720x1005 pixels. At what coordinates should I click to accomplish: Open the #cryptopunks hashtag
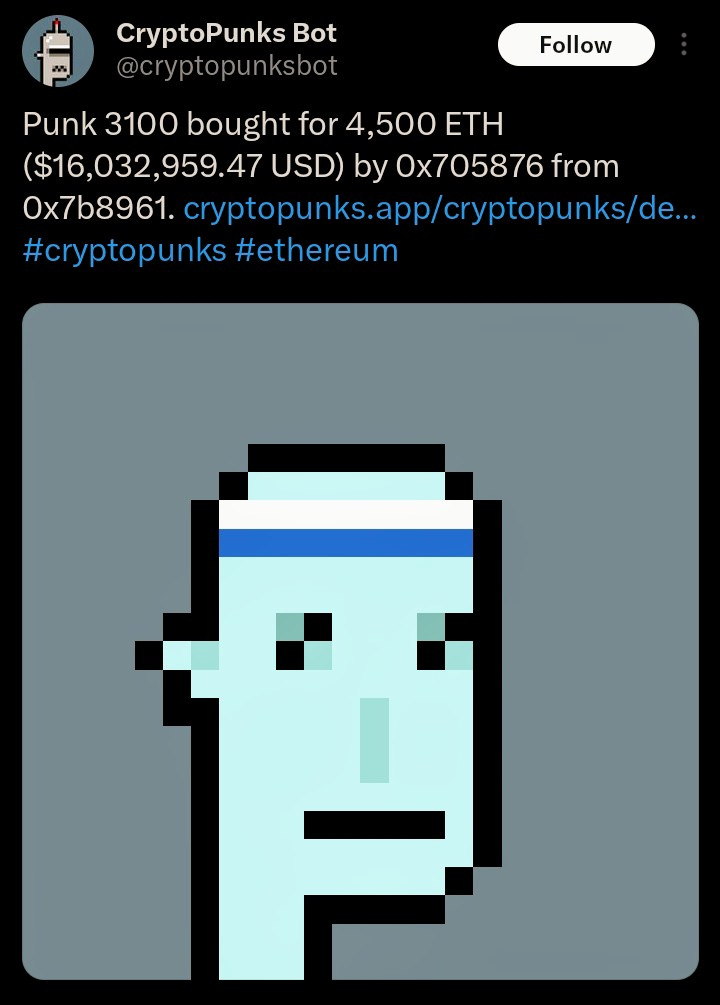[x=124, y=249]
